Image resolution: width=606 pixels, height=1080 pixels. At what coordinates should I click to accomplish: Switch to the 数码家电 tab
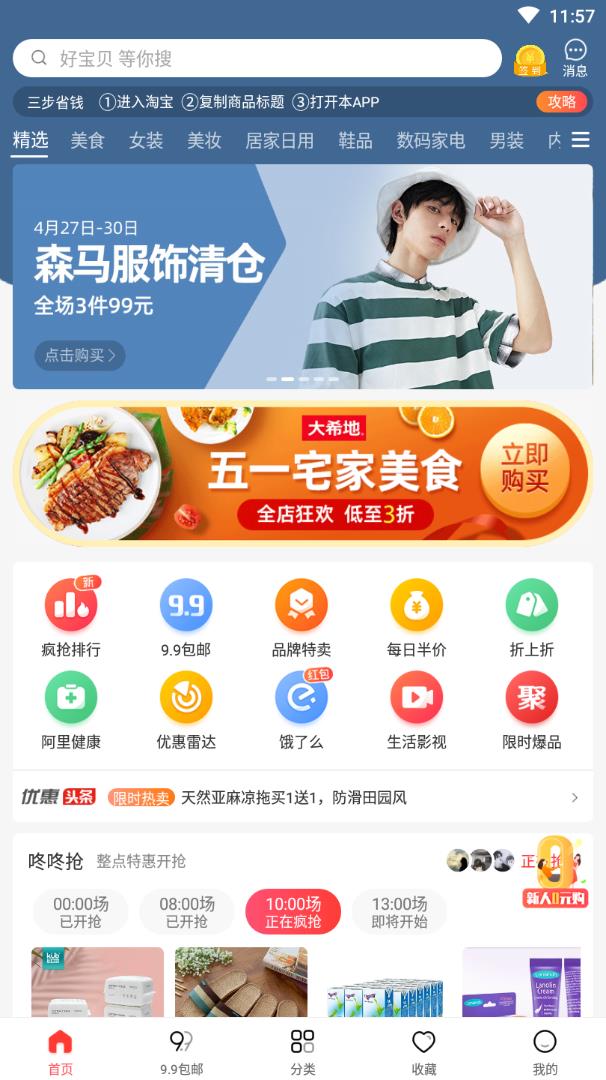pyautogui.click(x=430, y=141)
